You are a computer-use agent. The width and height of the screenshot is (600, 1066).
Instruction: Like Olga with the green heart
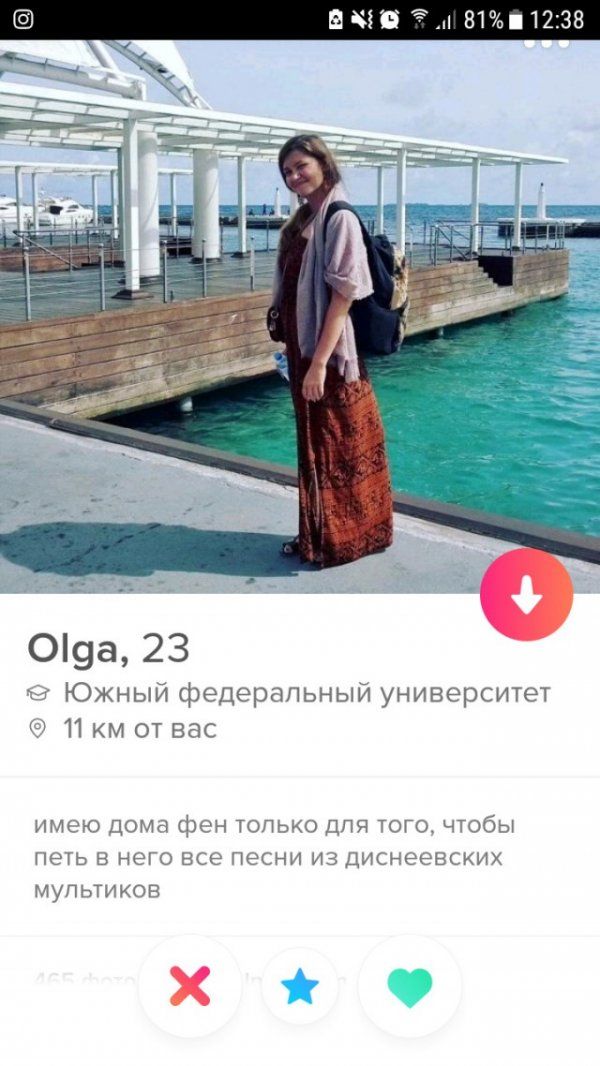[409, 986]
